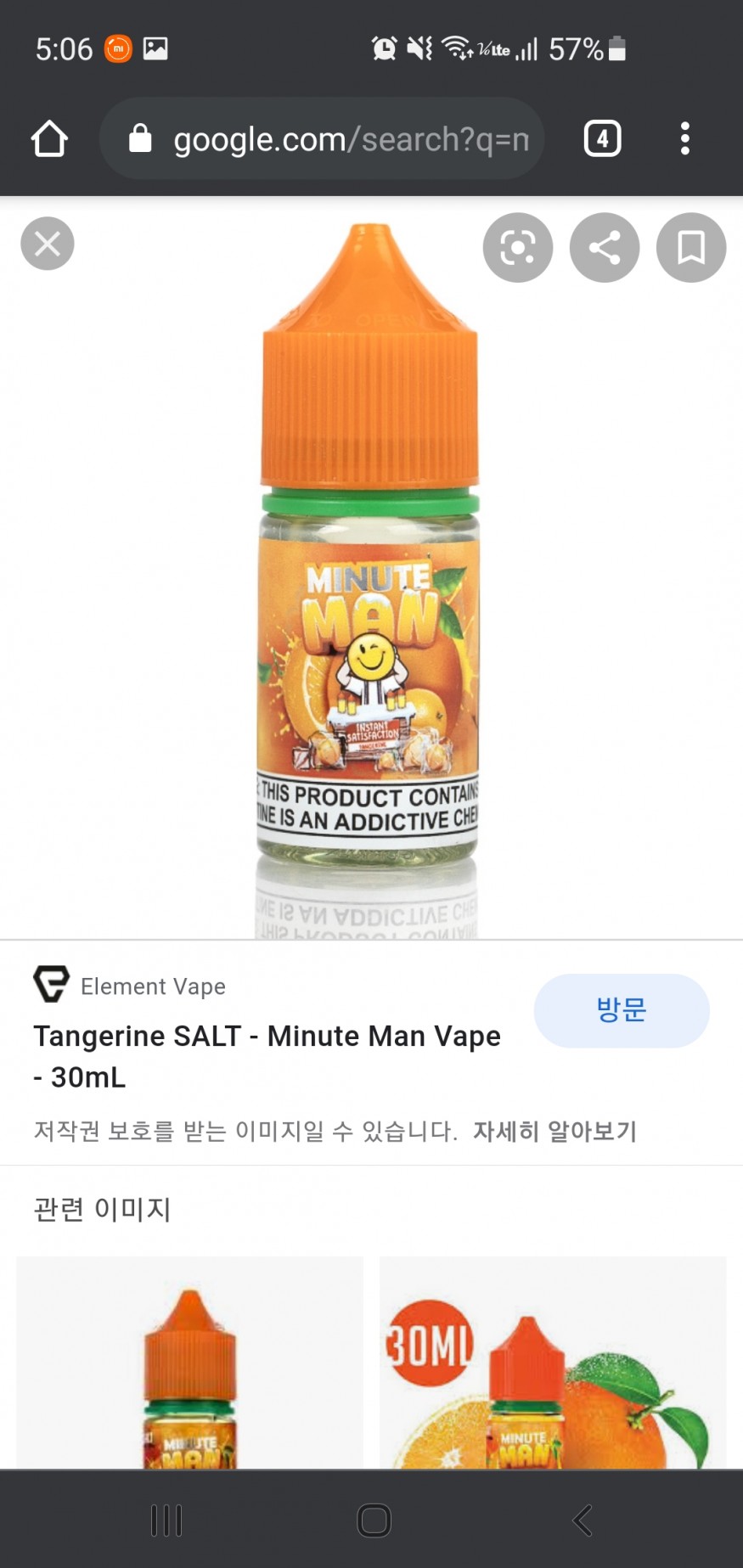Open related image of single orange bottle
The width and height of the screenshot is (743, 1568).
click(x=189, y=1363)
